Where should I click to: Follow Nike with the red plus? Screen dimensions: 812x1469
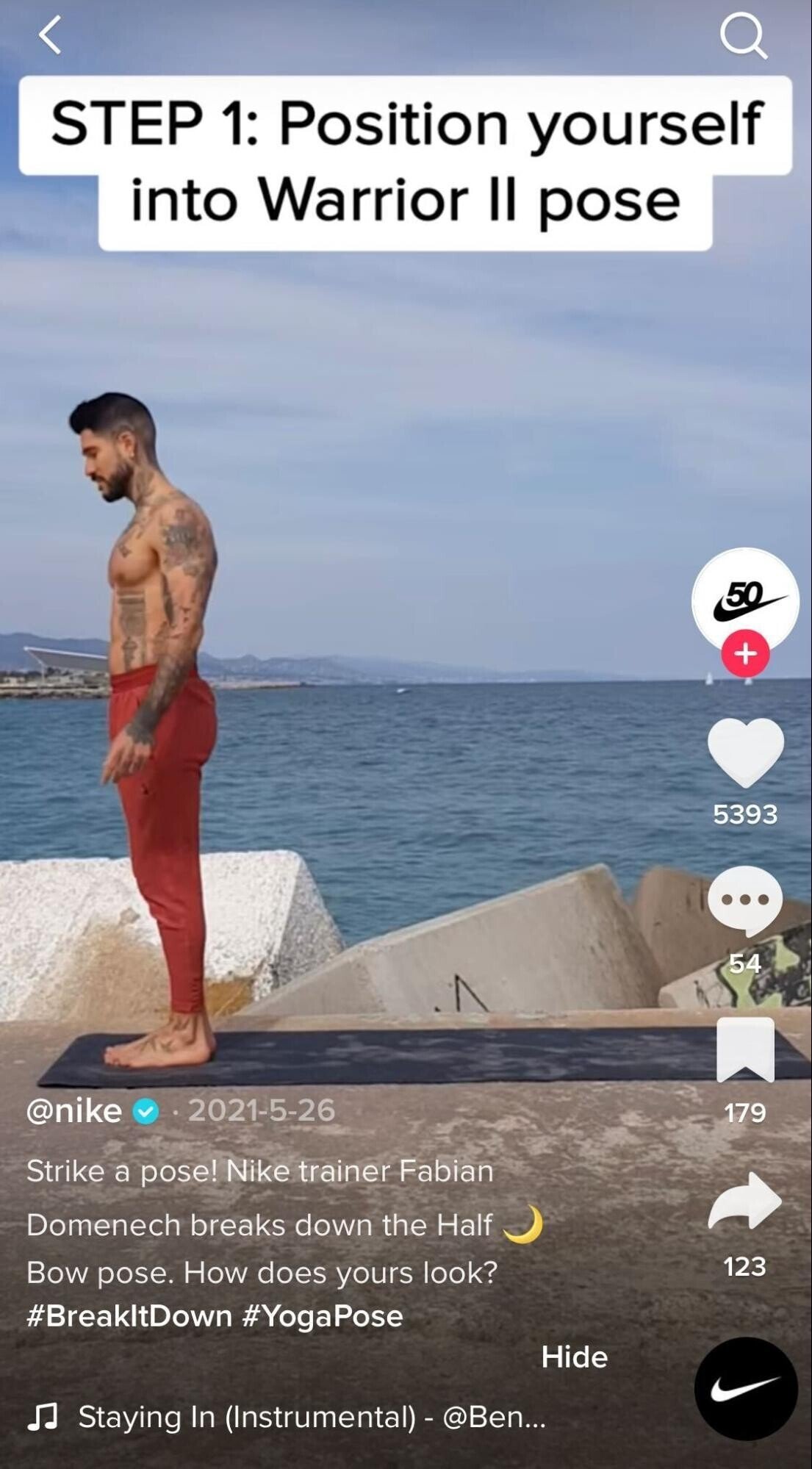click(745, 653)
